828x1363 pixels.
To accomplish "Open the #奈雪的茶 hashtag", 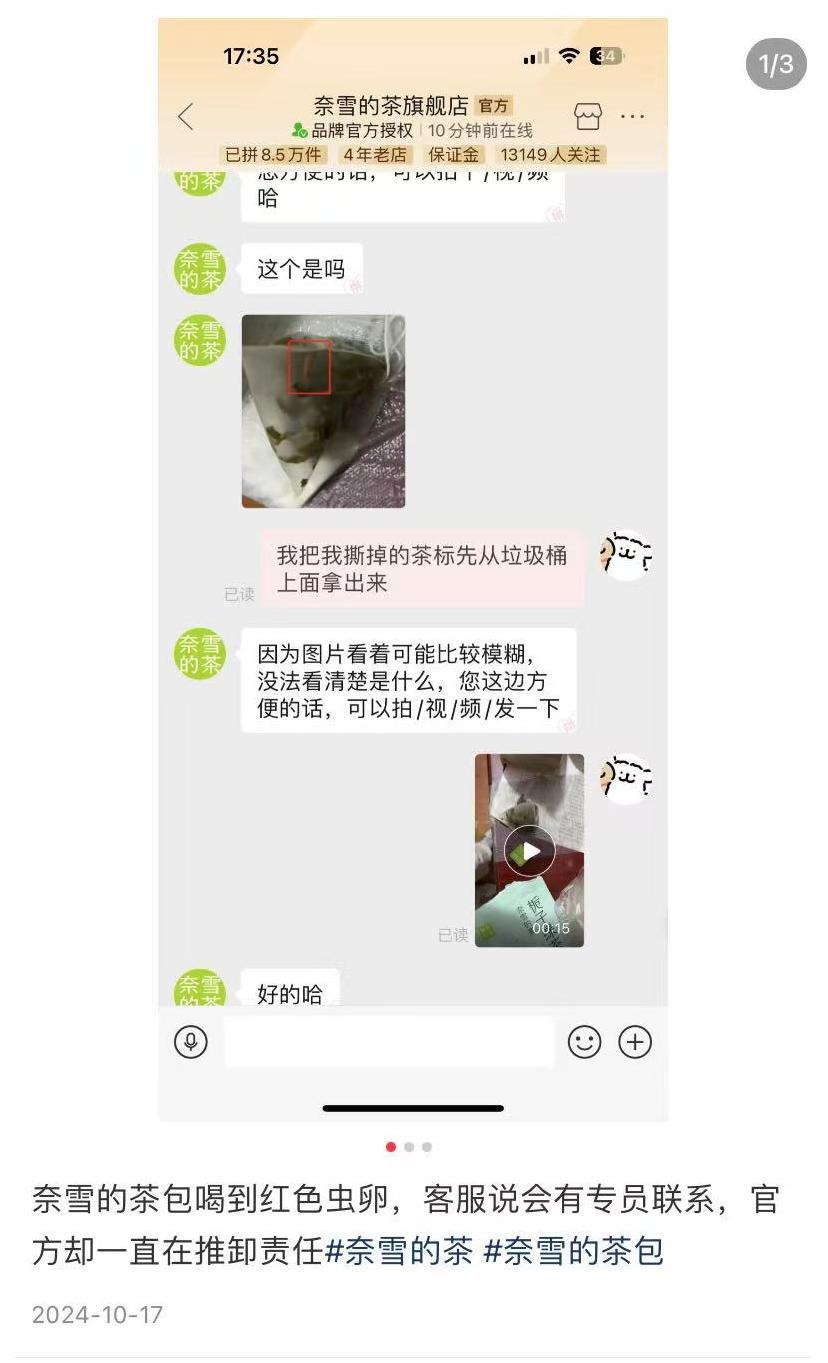I will [x=399, y=1251].
